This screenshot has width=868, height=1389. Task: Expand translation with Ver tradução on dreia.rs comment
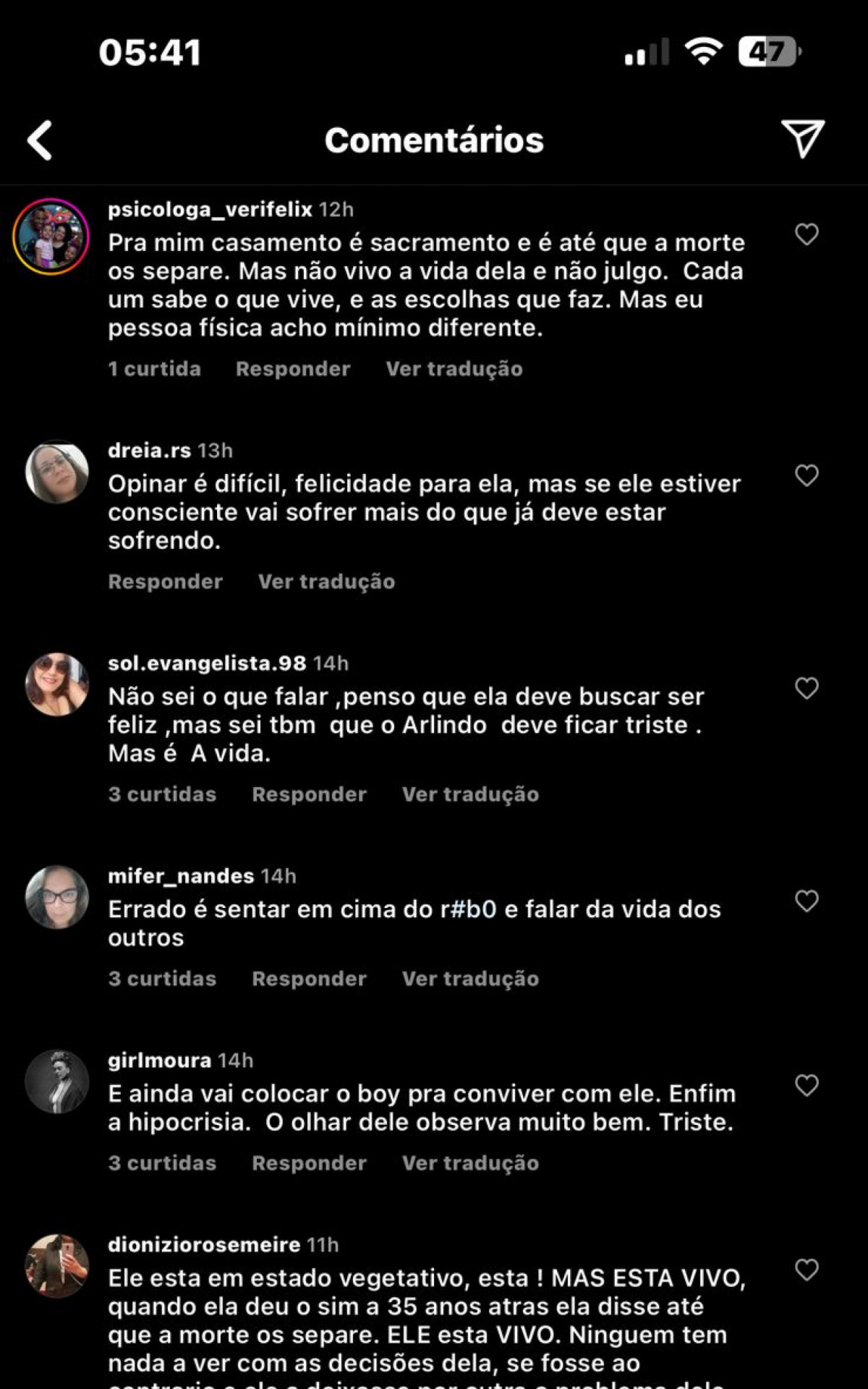click(x=327, y=581)
